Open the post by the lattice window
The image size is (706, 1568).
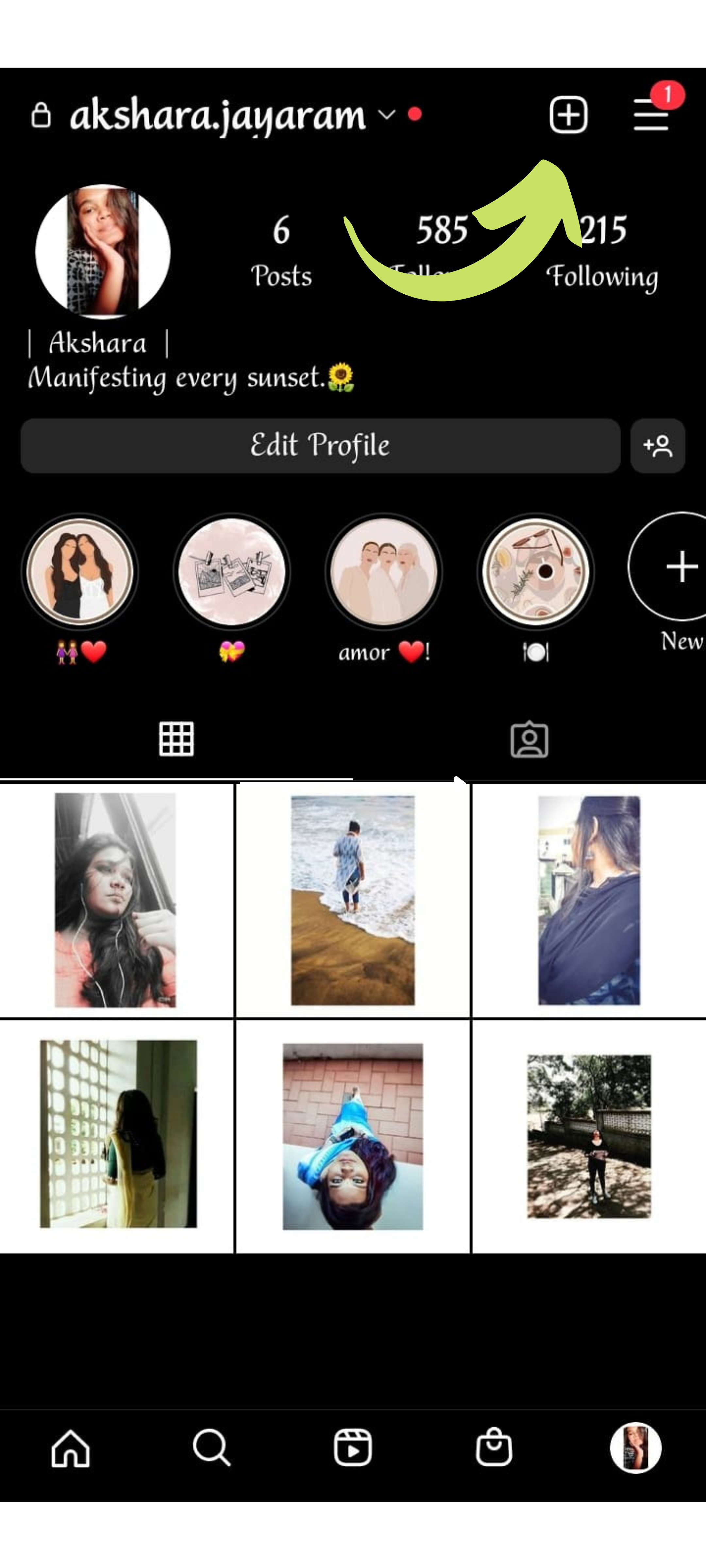click(118, 1134)
